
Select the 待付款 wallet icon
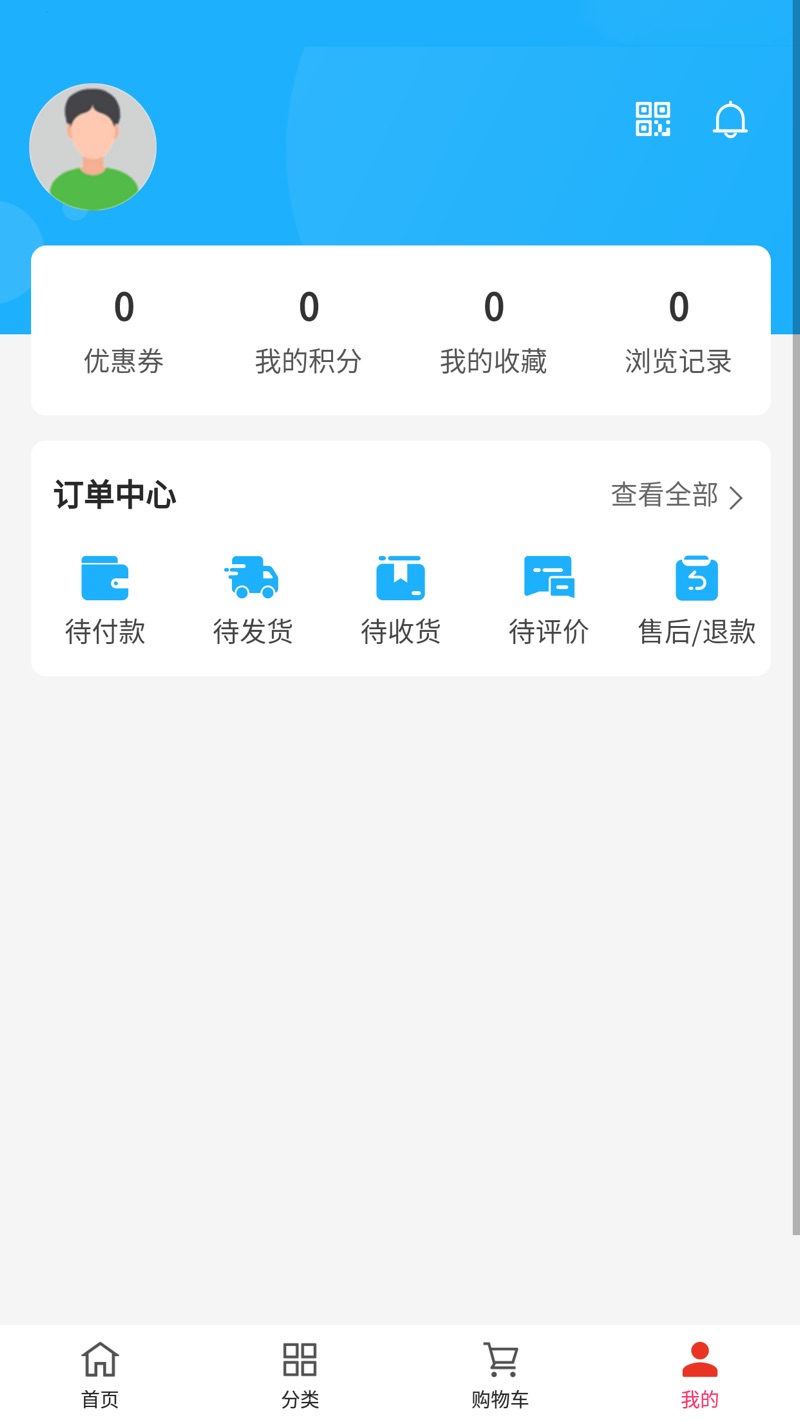104,577
